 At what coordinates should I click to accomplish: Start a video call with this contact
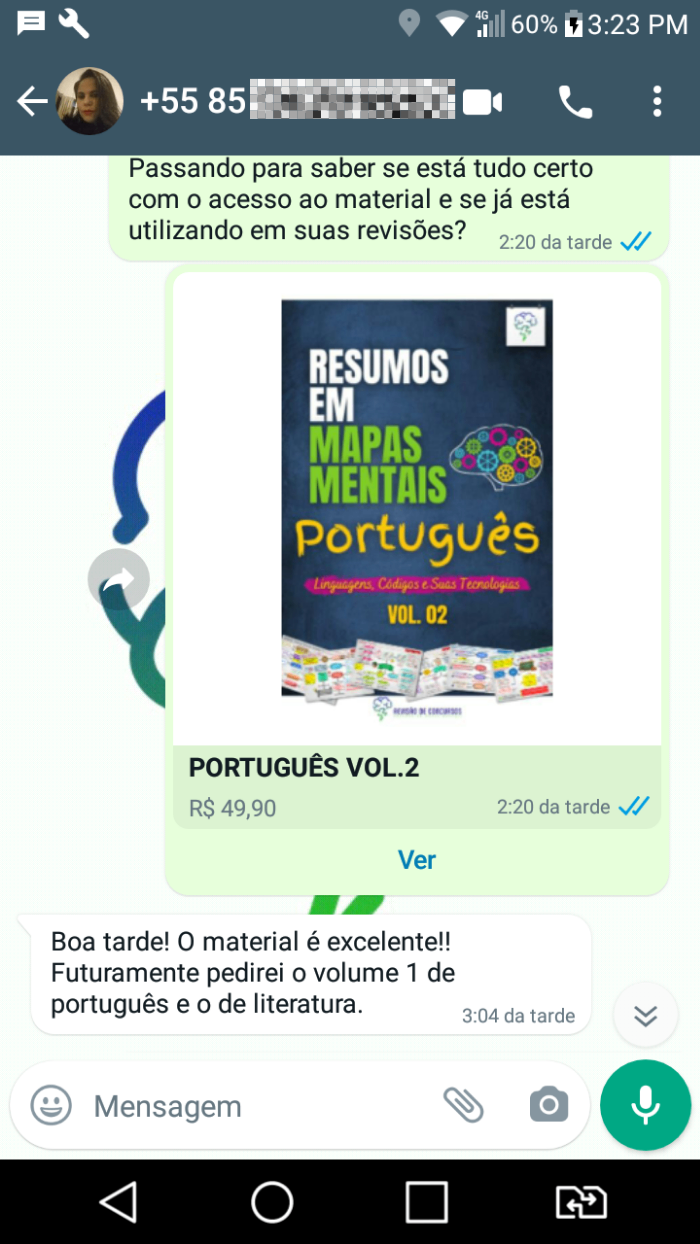pos(482,101)
